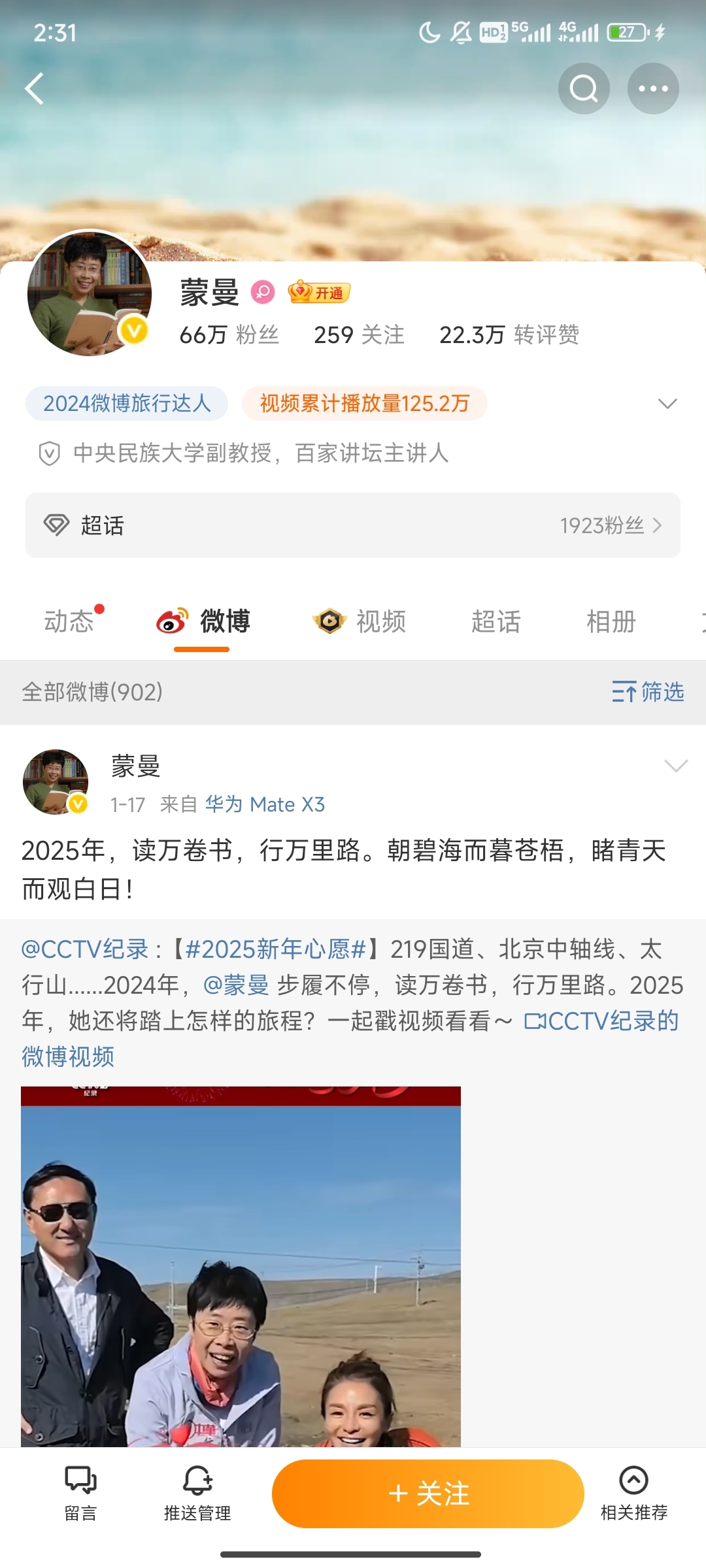Open 蒙曼's profile avatar picture
Image resolution: width=706 pixels, height=1568 pixels.
[x=90, y=292]
